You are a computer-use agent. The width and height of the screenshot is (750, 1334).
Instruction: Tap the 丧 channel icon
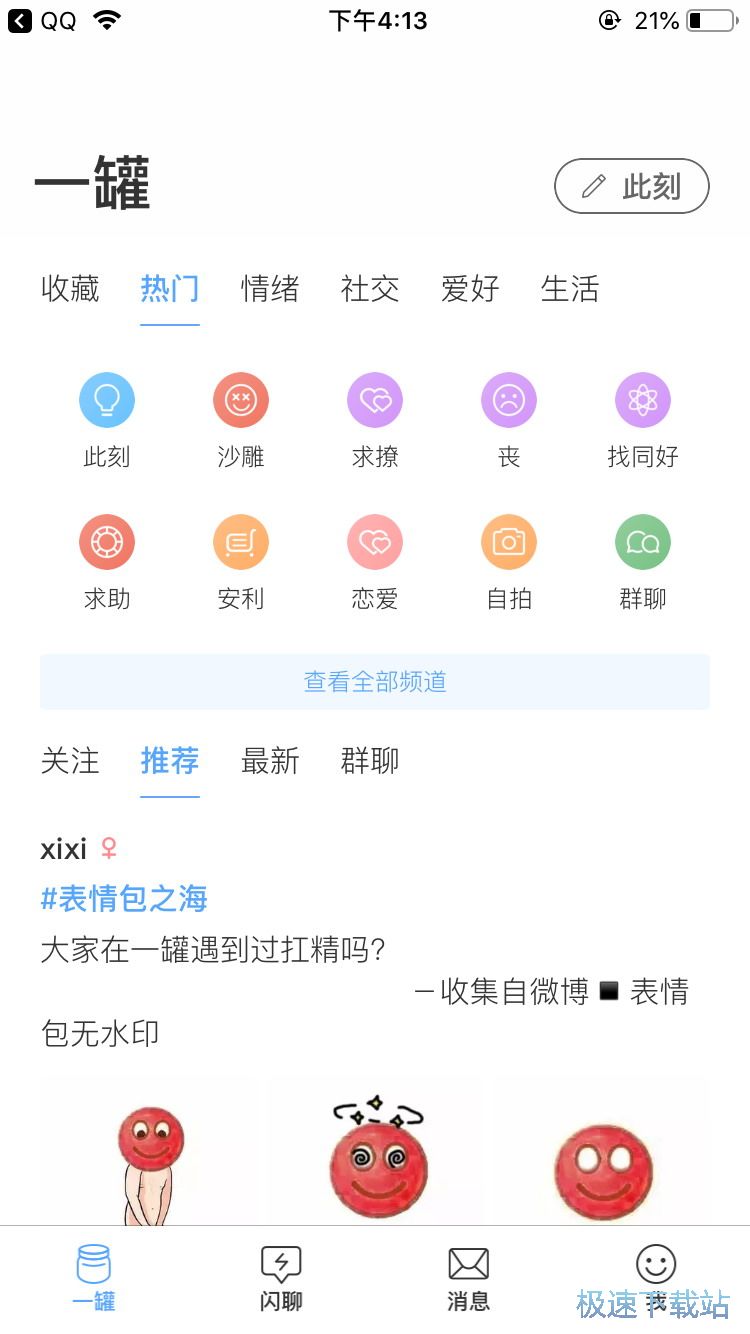[x=509, y=398]
